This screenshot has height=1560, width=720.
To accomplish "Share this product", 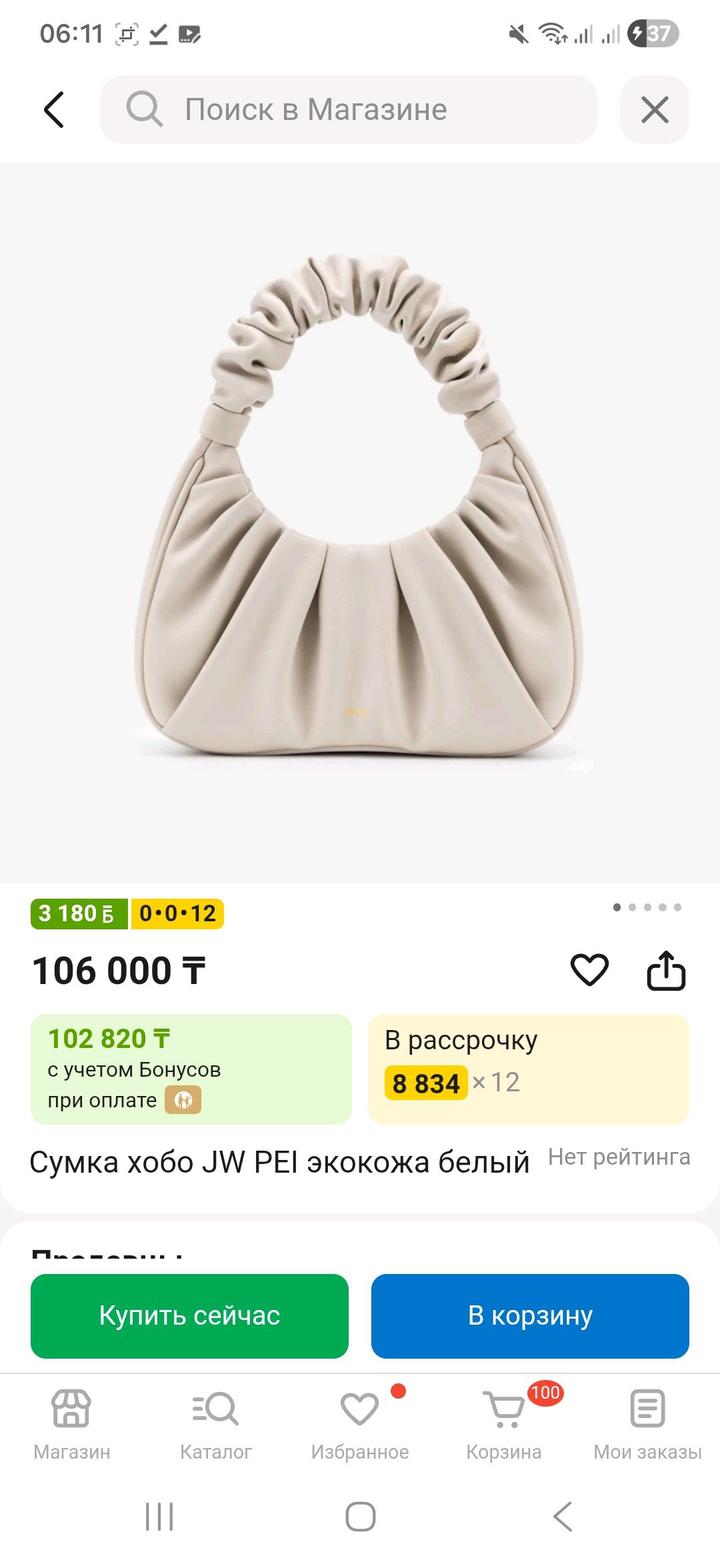I will (666, 970).
